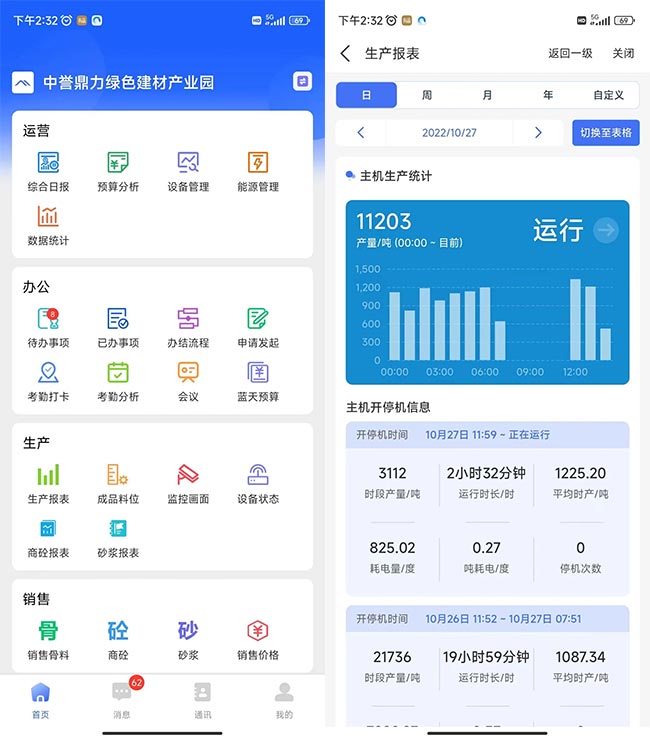Image resolution: width=650 pixels, height=740 pixels.
Task: Open 监控画面 camera view
Action: coord(188,482)
